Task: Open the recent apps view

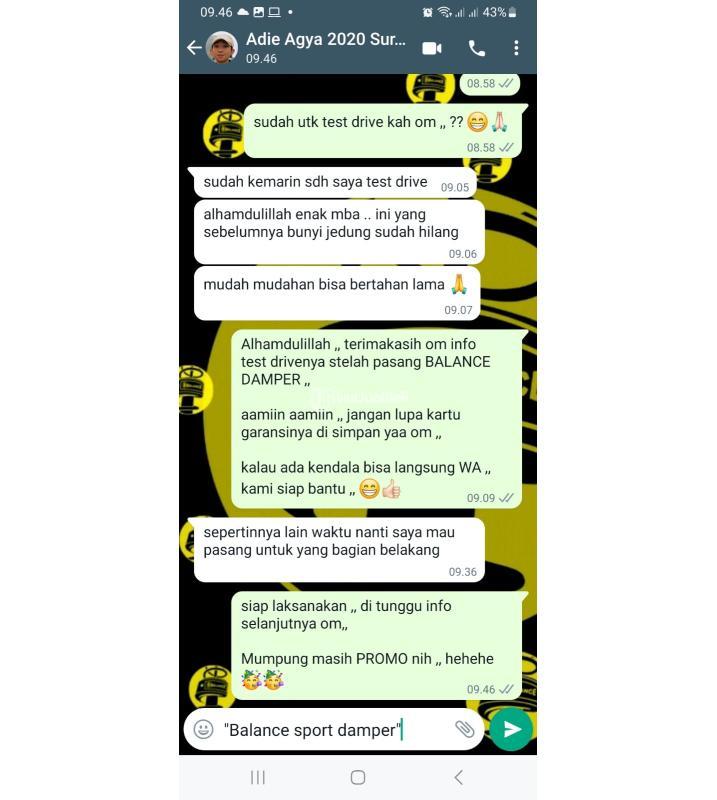Action: (x=258, y=777)
